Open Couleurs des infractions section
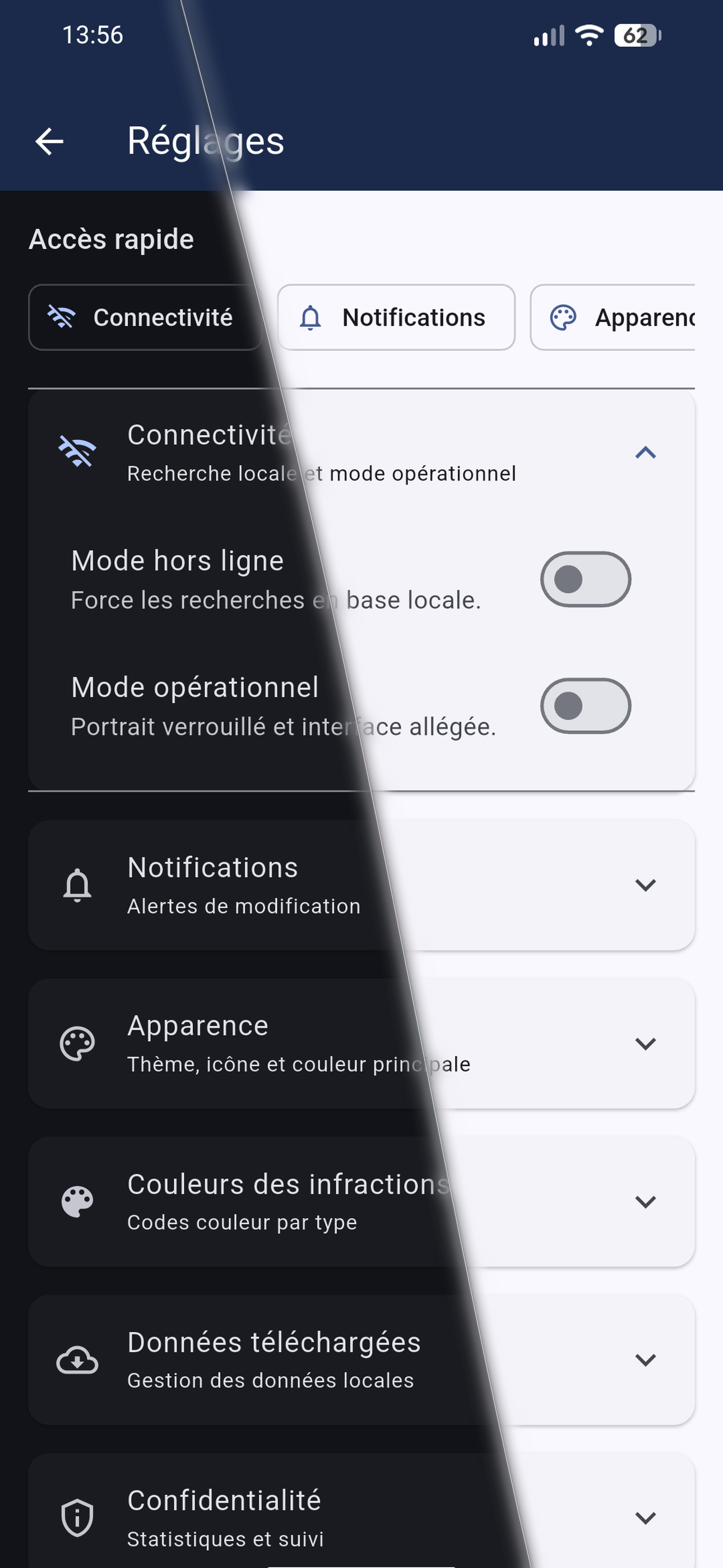 click(645, 1202)
